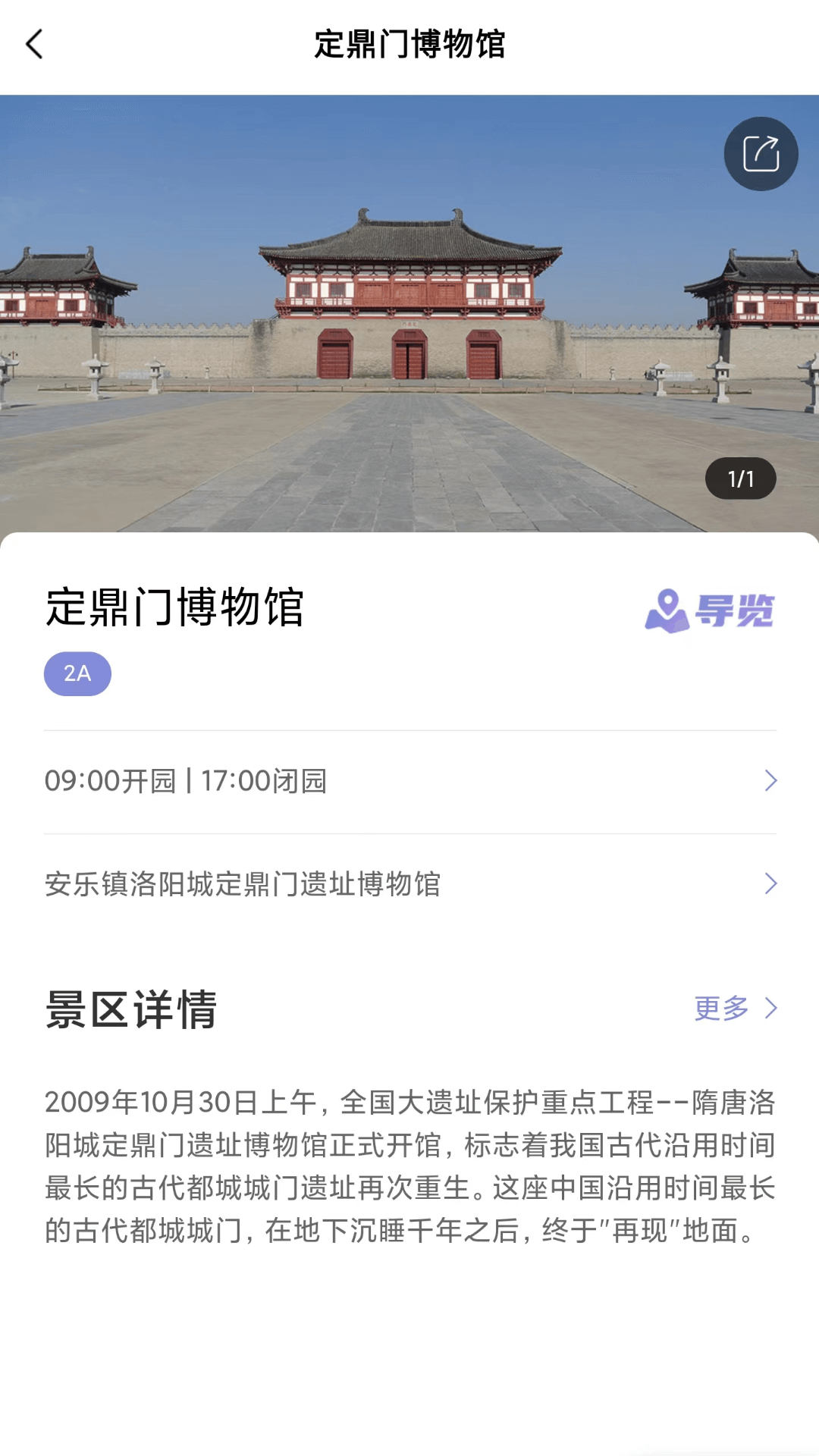
Task: Go back from 定鼎门博物馆 page
Action: click(x=34, y=44)
